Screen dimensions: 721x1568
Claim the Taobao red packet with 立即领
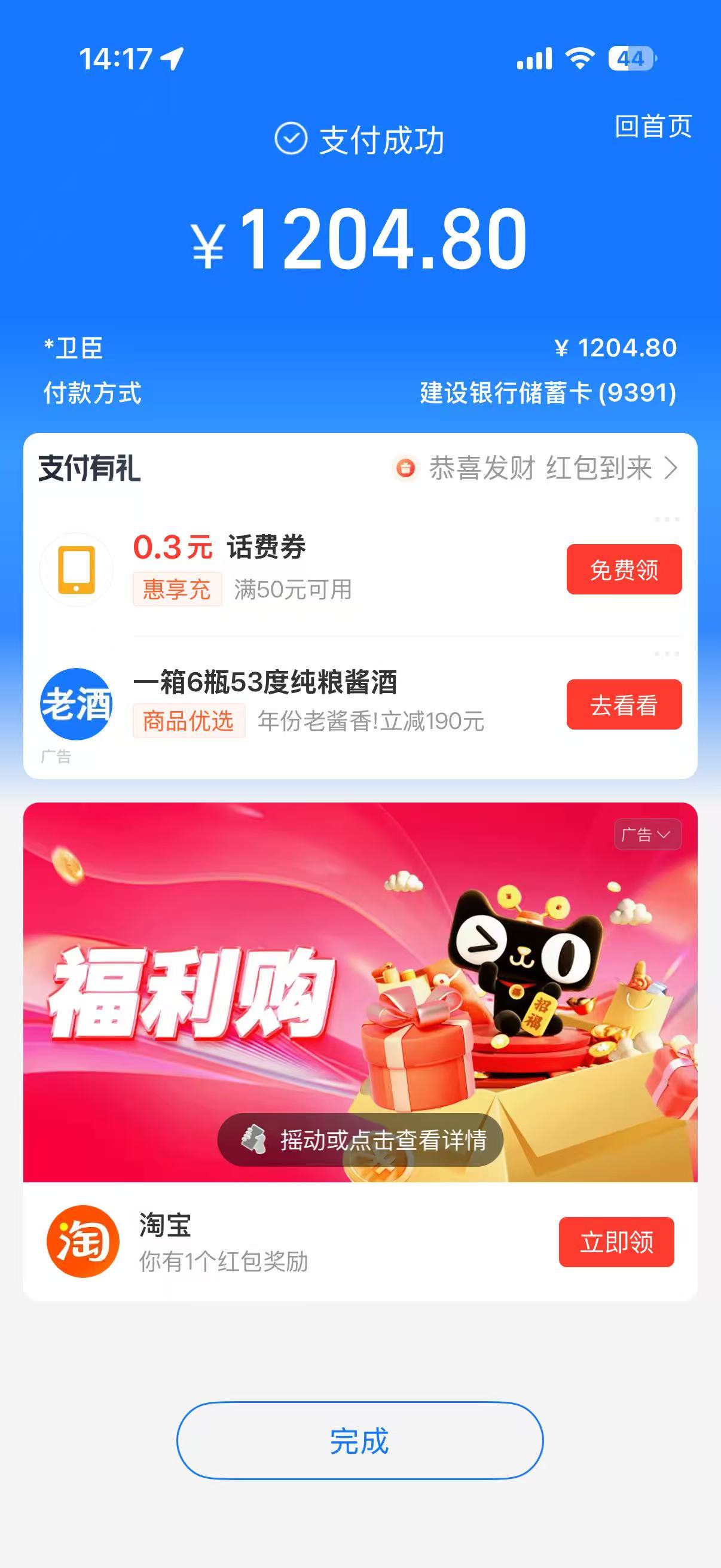pyautogui.click(x=616, y=1242)
